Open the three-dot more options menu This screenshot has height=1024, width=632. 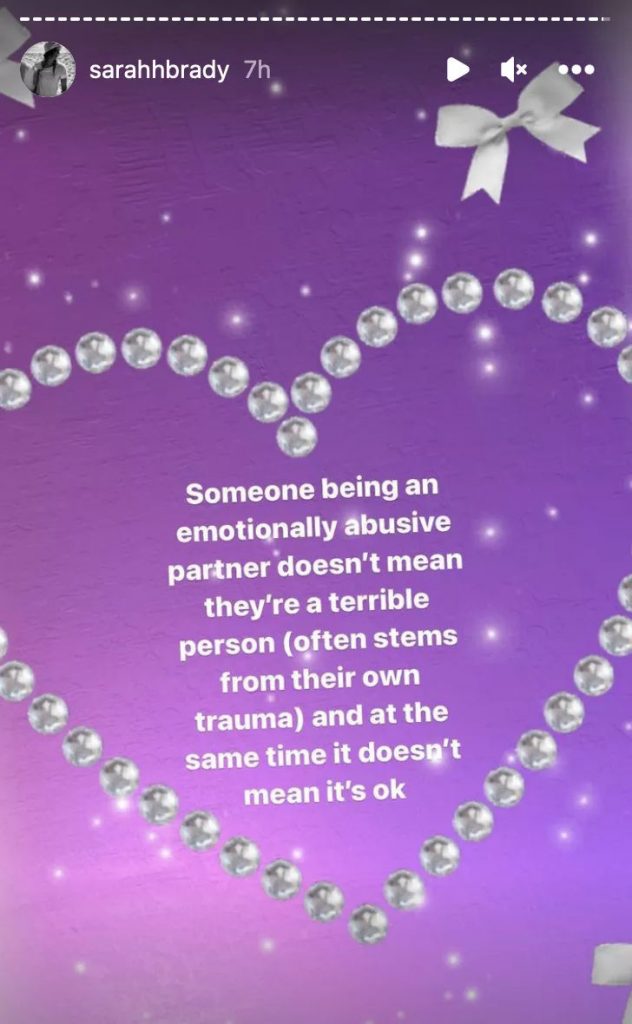pyautogui.click(x=577, y=70)
